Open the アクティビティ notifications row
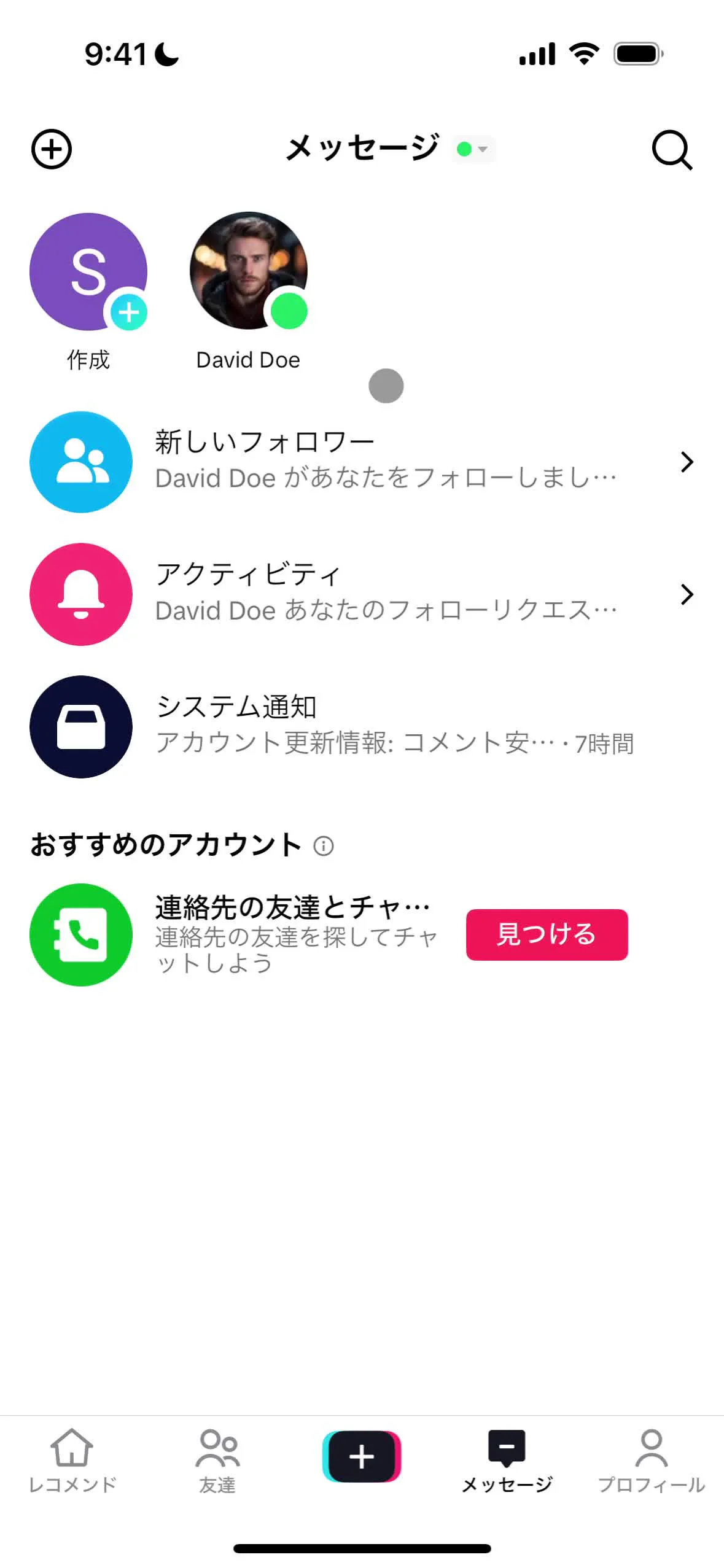This screenshot has width=724, height=1568. 362,594
